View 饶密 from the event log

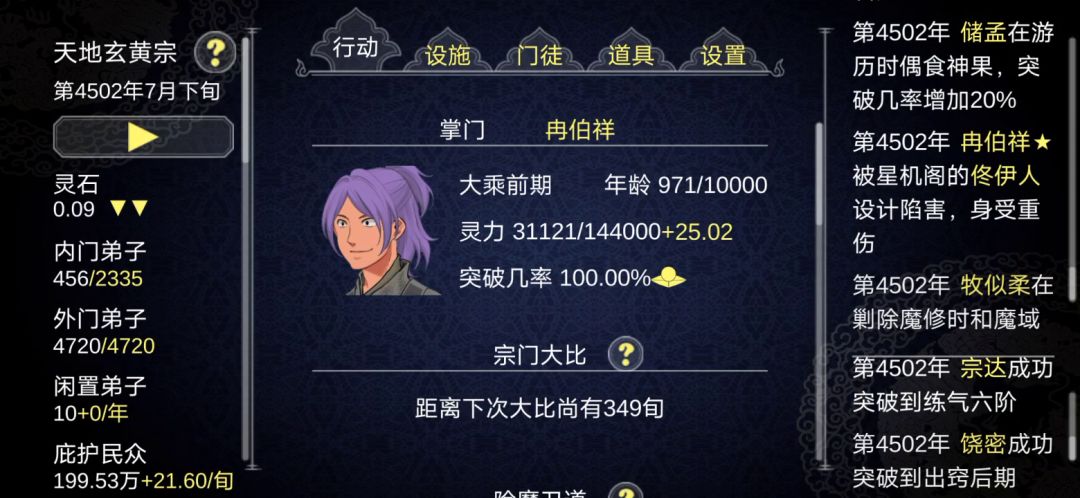coord(982,443)
